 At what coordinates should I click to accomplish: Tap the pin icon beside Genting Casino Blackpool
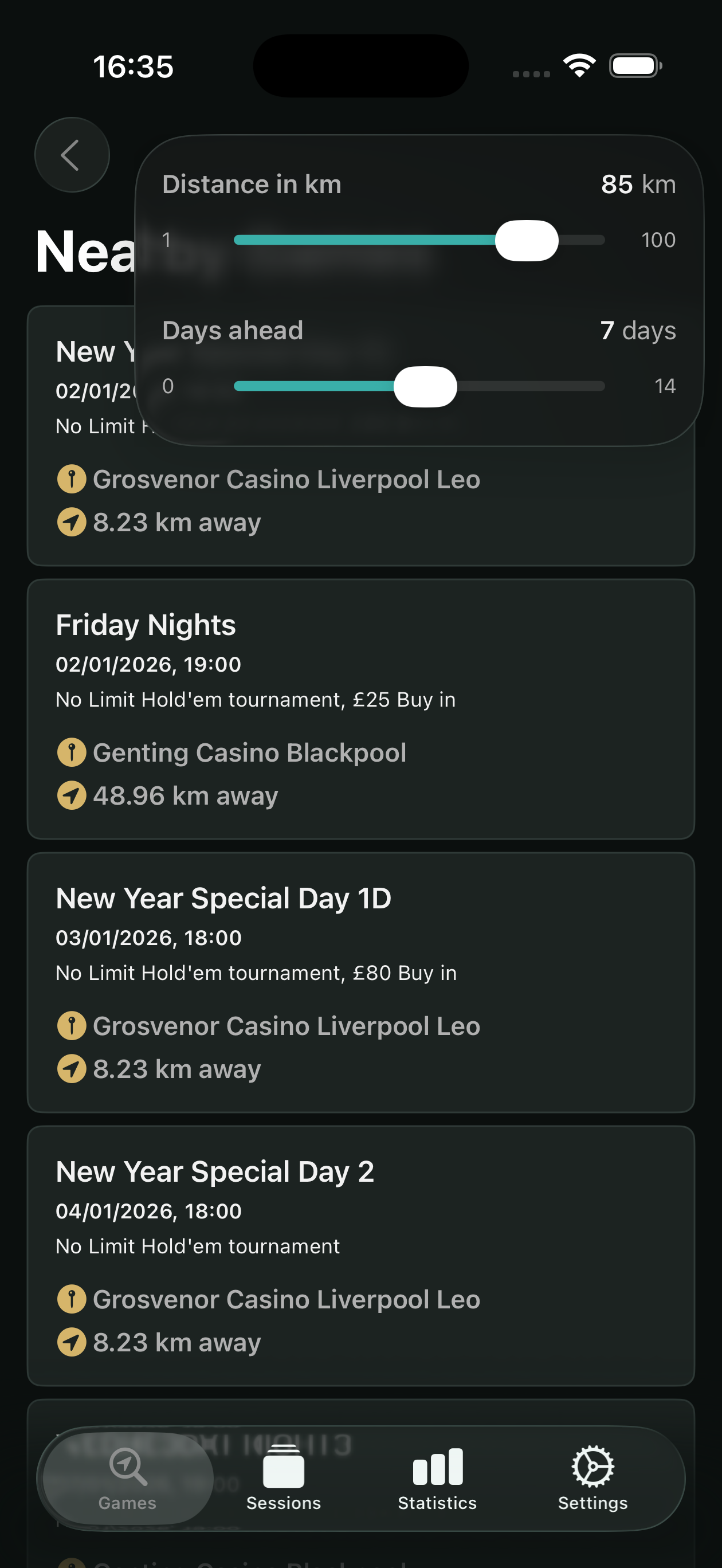point(71,752)
